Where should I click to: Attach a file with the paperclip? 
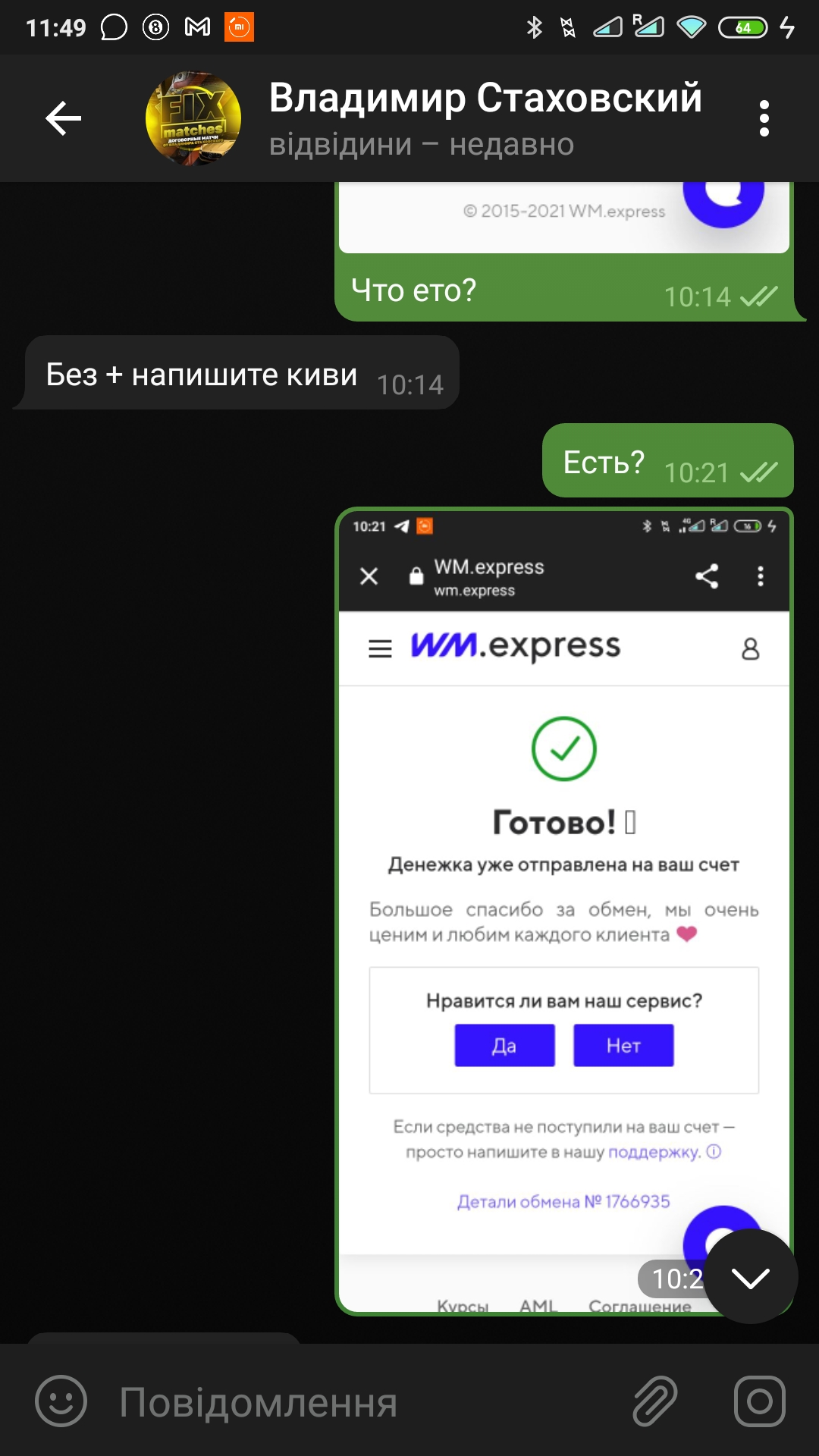pyautogui.click(x=655, y=1401)
